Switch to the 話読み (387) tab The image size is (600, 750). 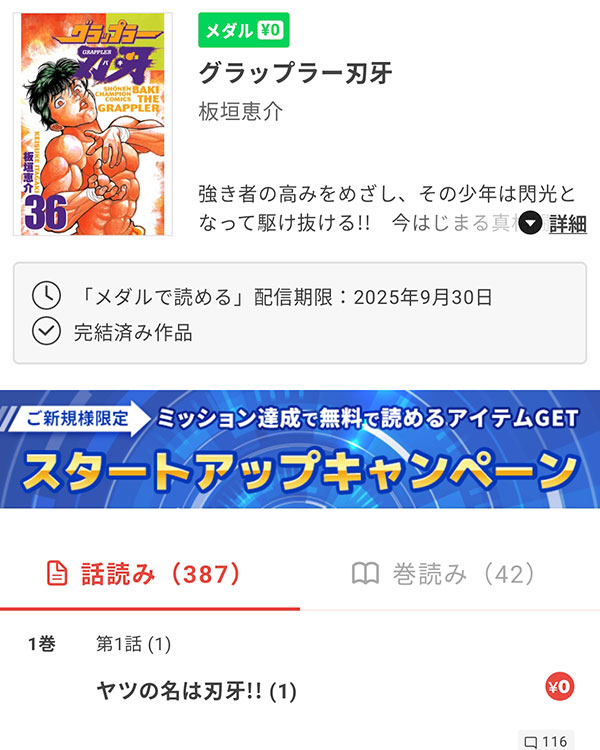[x=146, y=574]
